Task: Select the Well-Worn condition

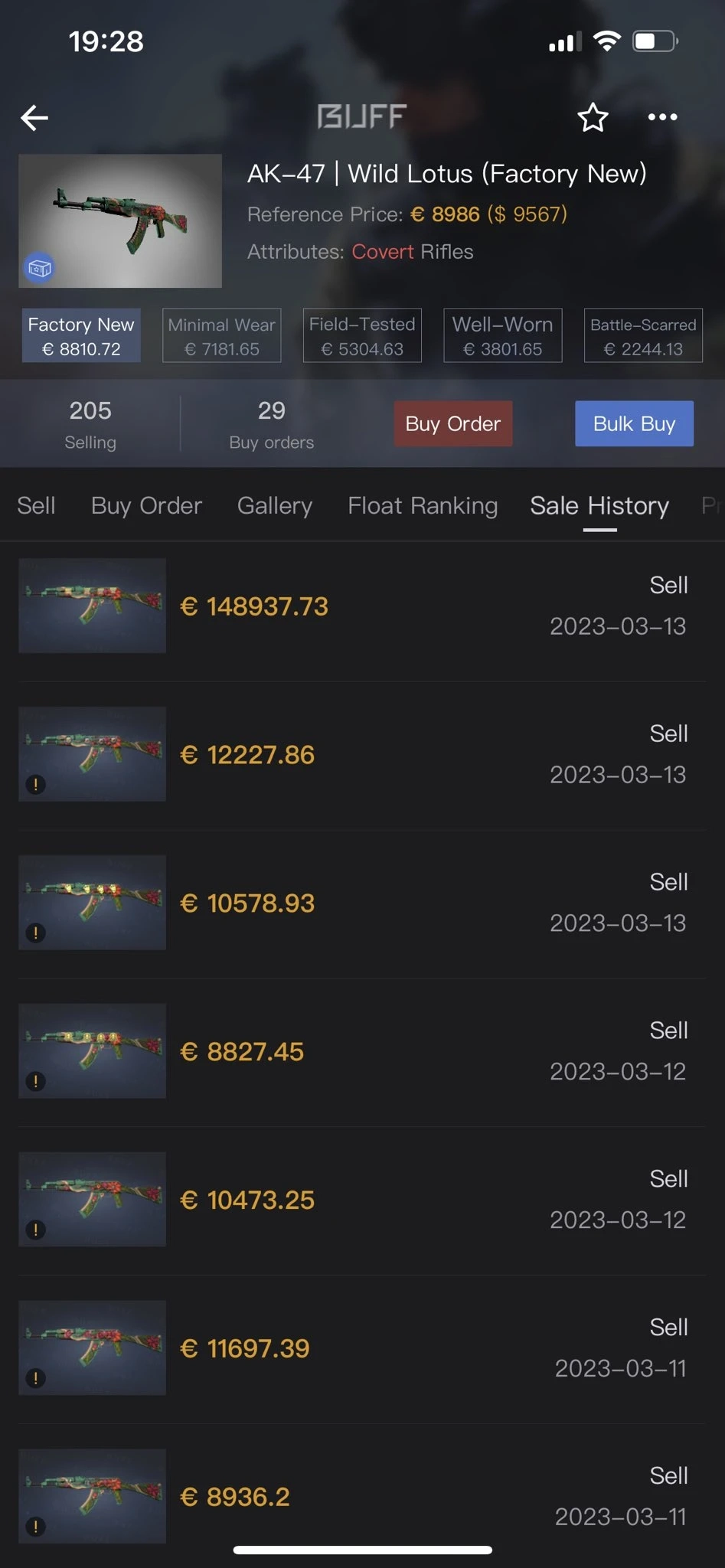Action: click(x=503, y=335)
